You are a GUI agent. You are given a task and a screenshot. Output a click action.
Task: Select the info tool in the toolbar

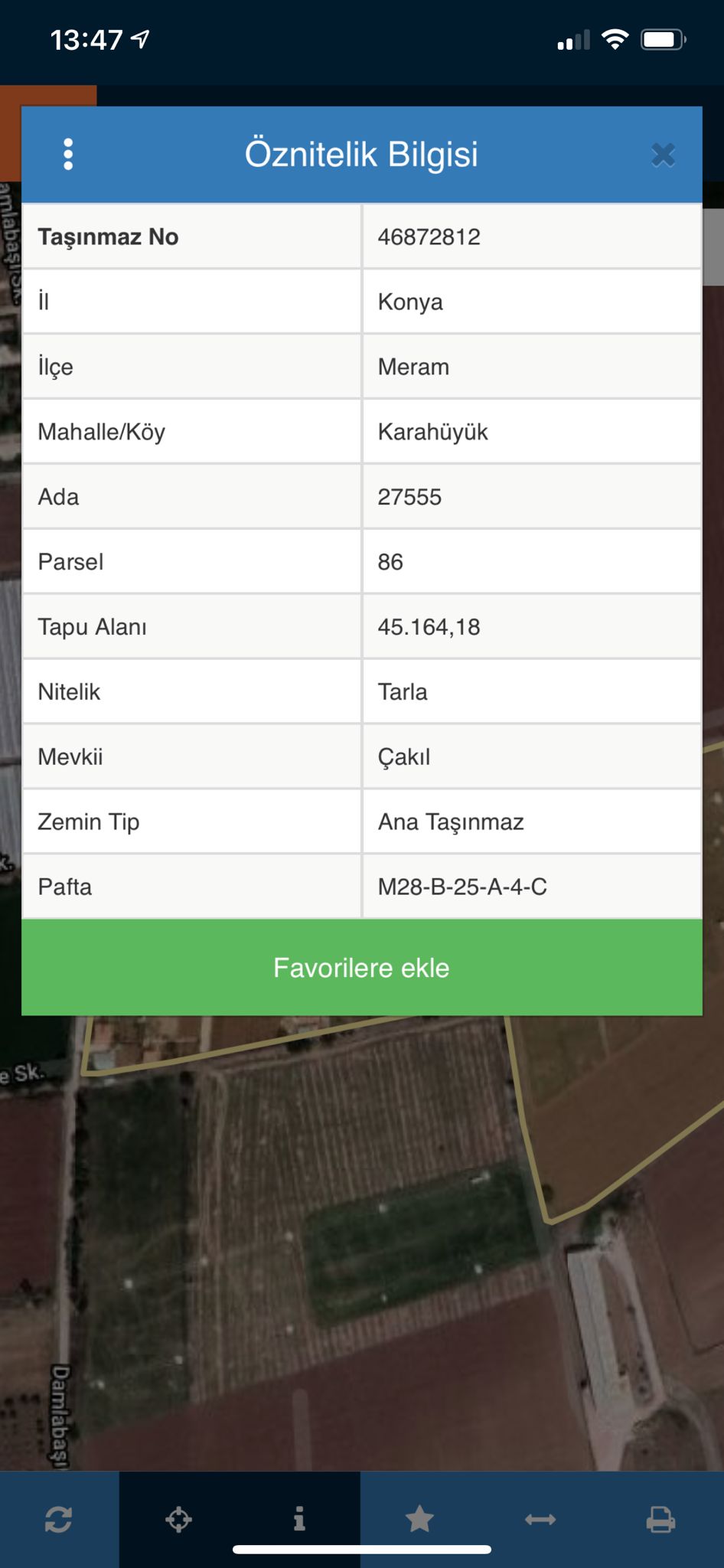click(x=299, y=1519)
